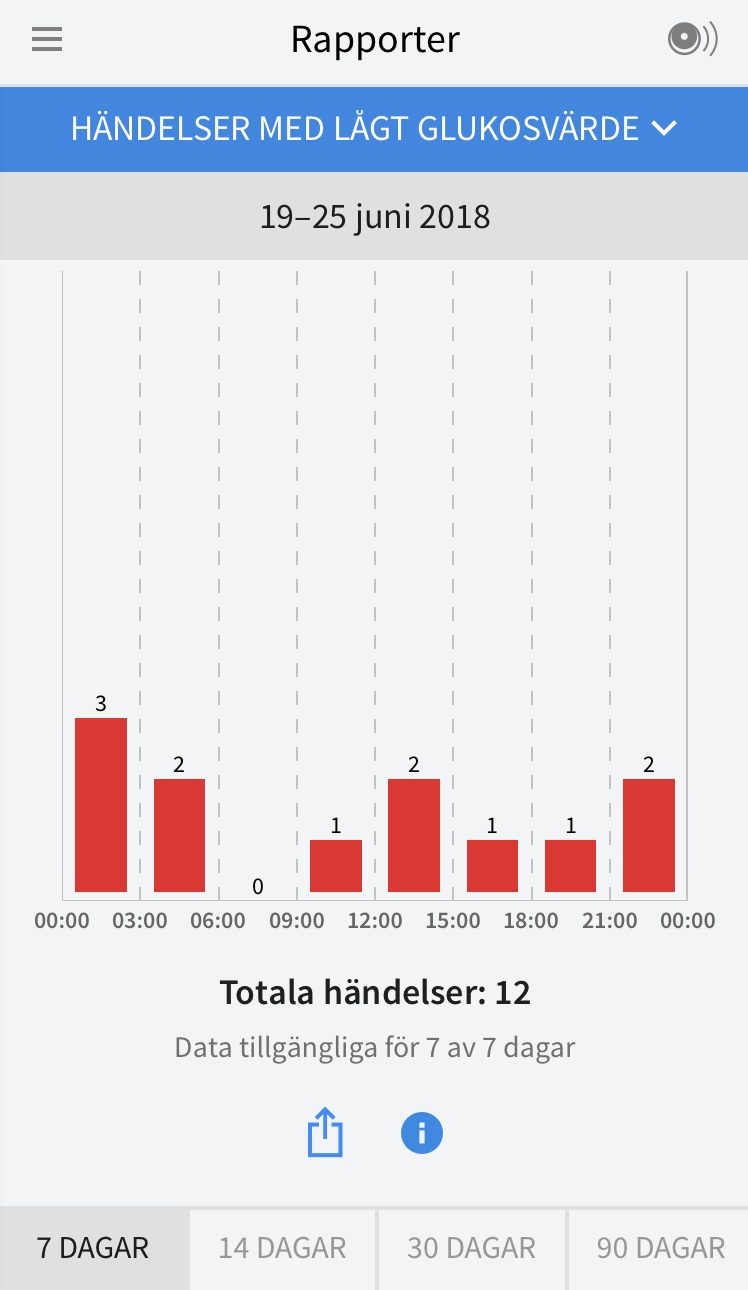Viewport: 748px width, 1290px height.
Task: Switch to the 14 DAGAR range
Action: [x=283, y=1248]
